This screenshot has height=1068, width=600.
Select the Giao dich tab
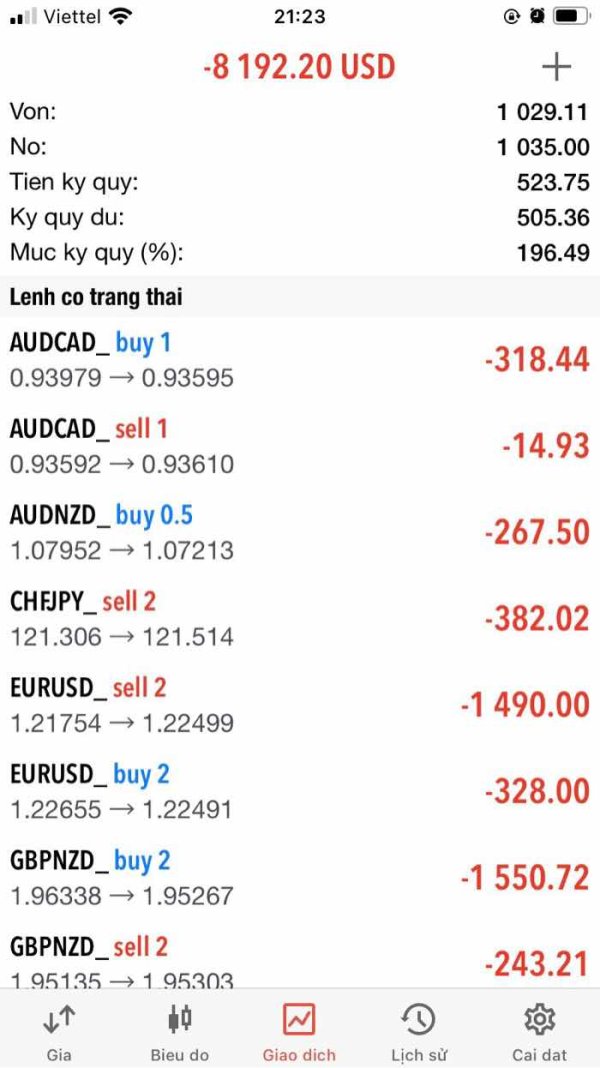(x=300, y=1031)
